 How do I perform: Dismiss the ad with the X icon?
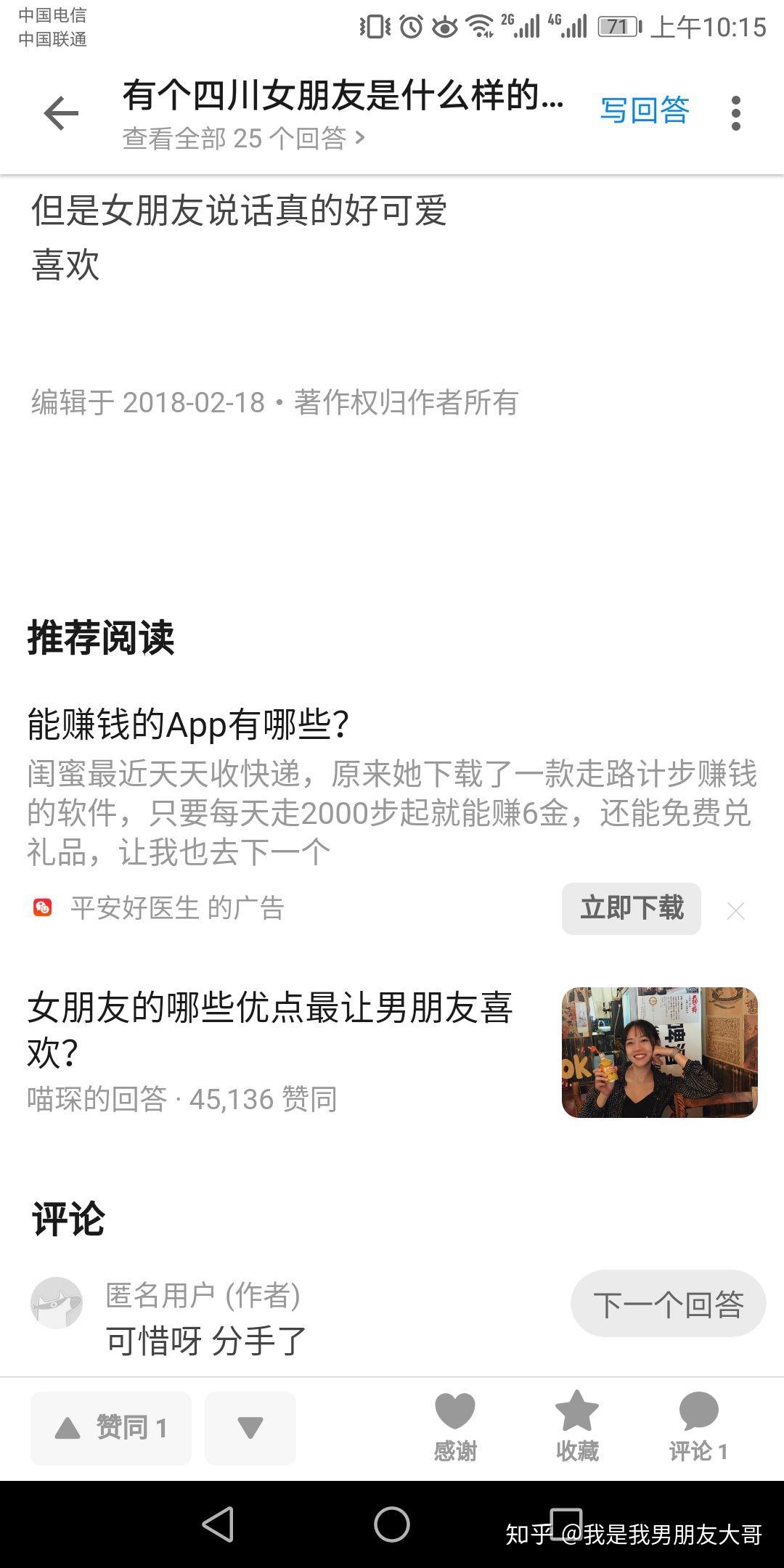(736, 909)
